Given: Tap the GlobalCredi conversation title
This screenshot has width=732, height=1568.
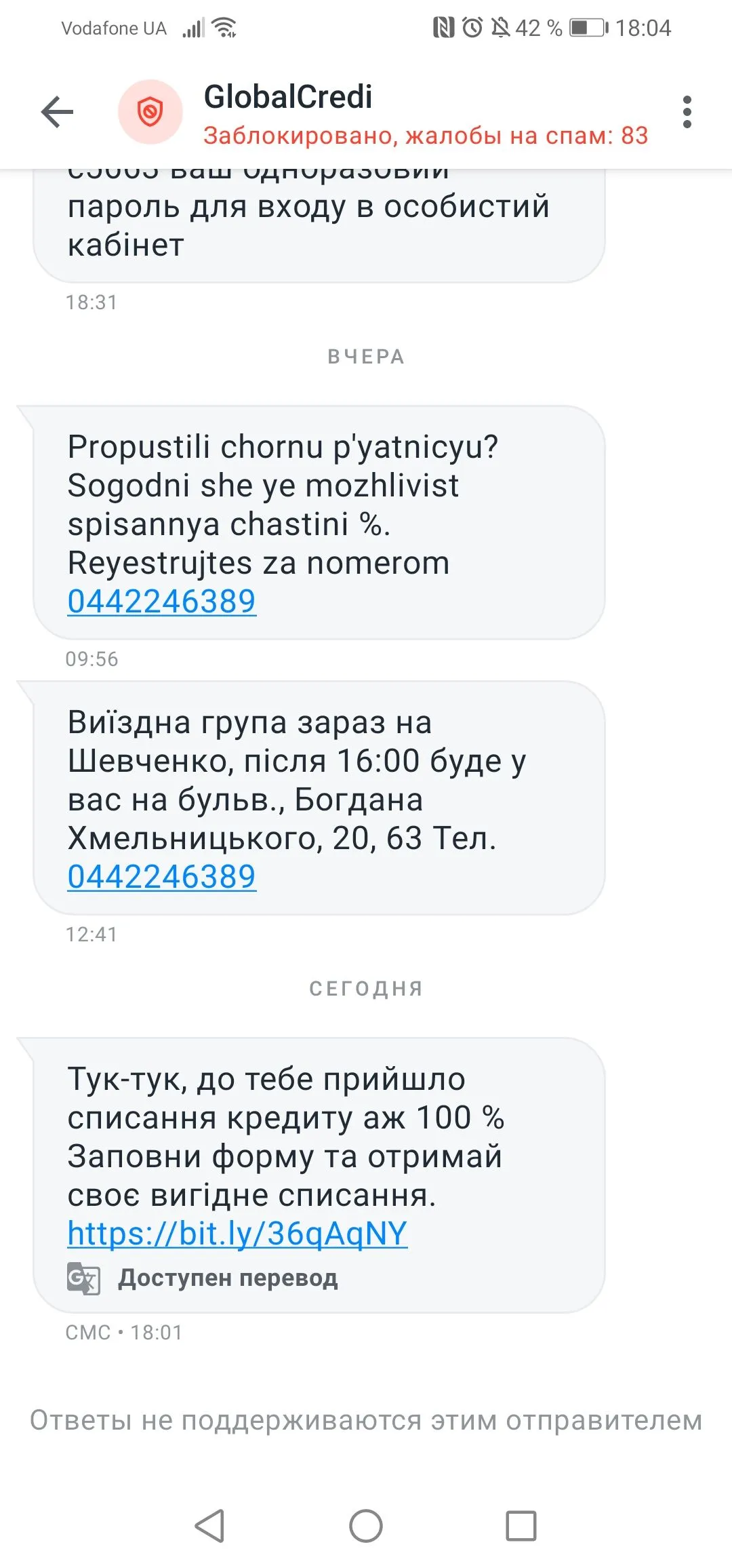Looking at the screenshot, I should pyautogui.click(x=287, y=97).
